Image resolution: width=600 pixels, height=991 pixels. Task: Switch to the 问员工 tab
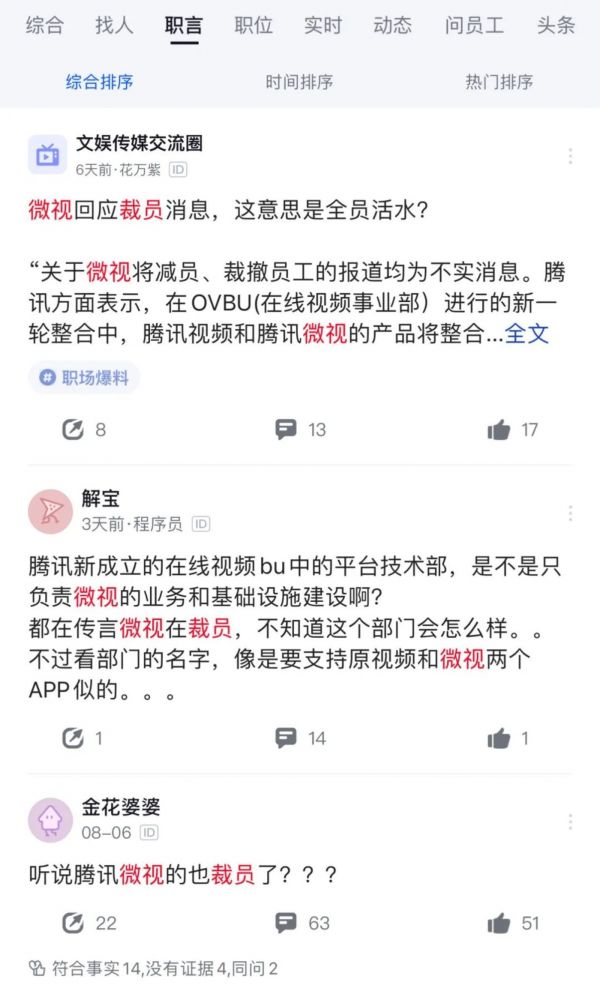tap(475, 25)
